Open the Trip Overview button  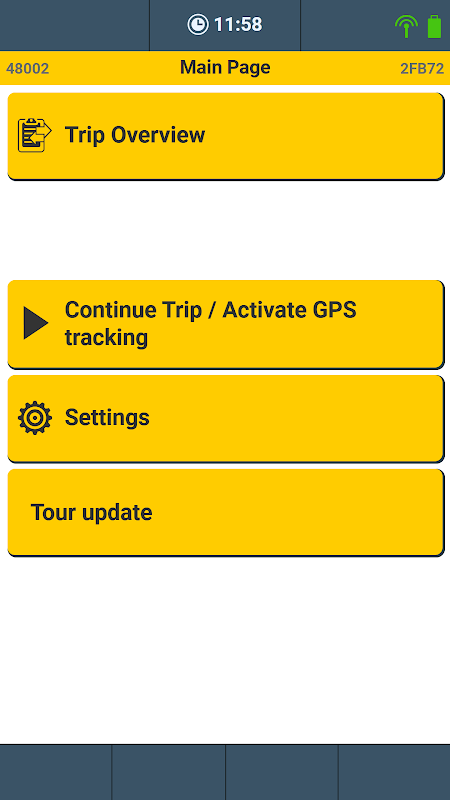coord(225,136)
